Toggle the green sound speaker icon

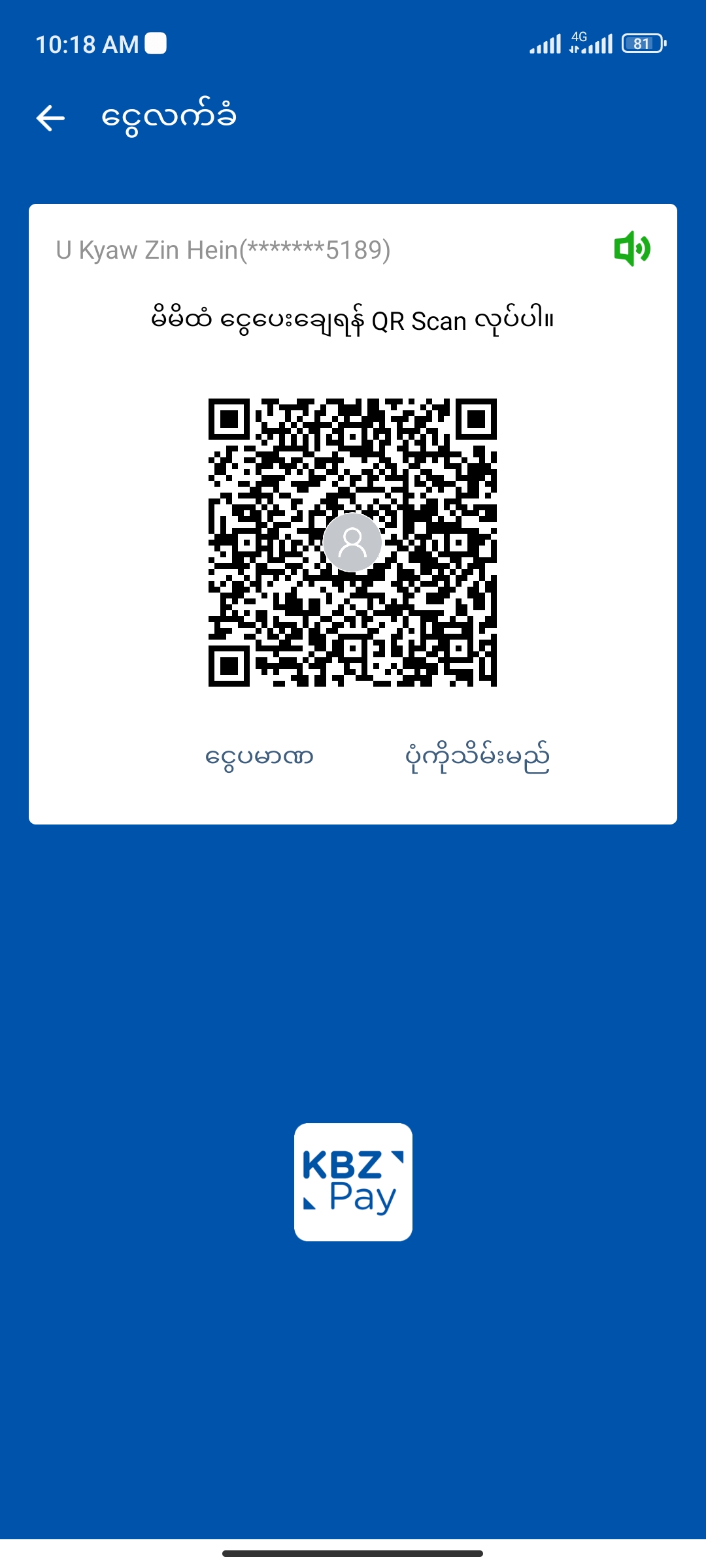point(631,249)
